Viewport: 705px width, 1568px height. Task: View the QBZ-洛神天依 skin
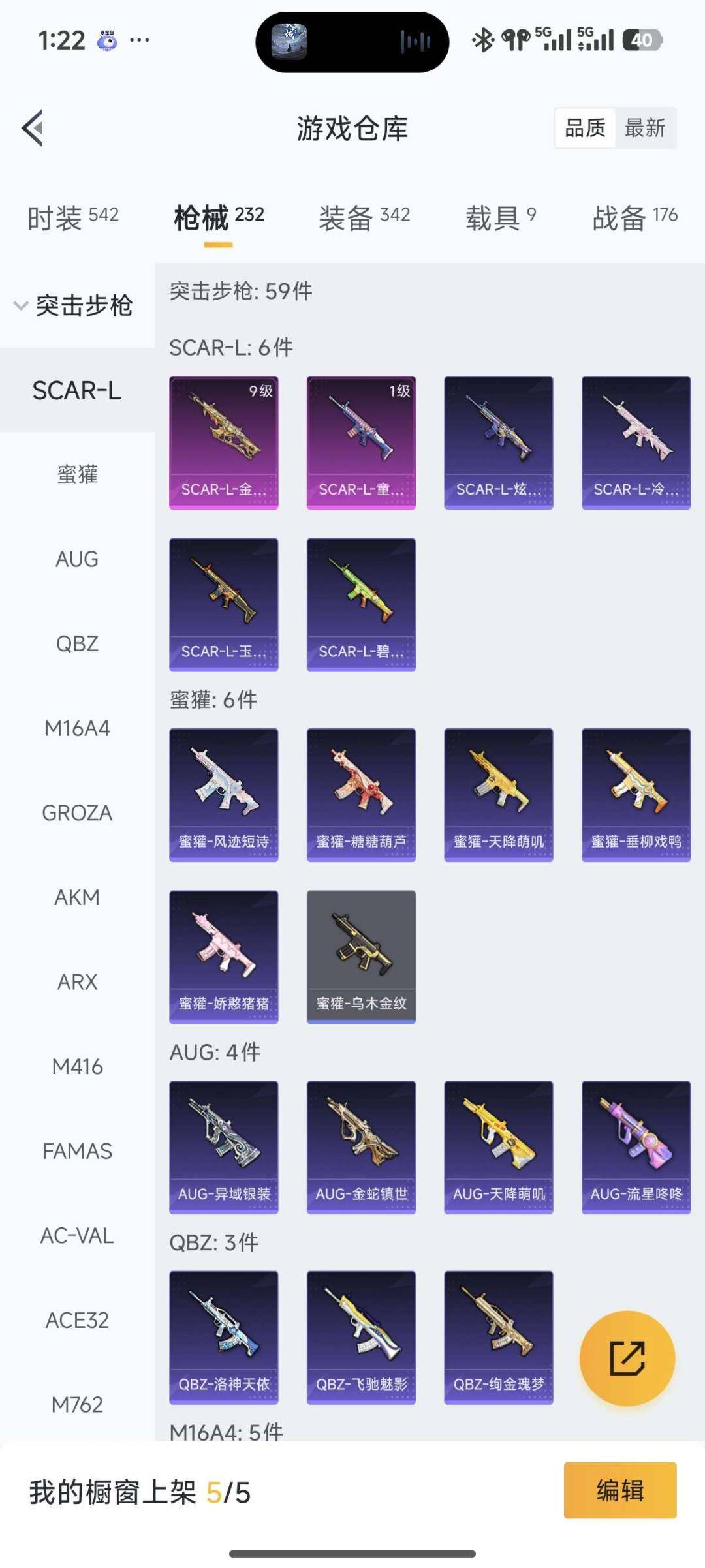pyautogui.click(x=223, y=1337)
